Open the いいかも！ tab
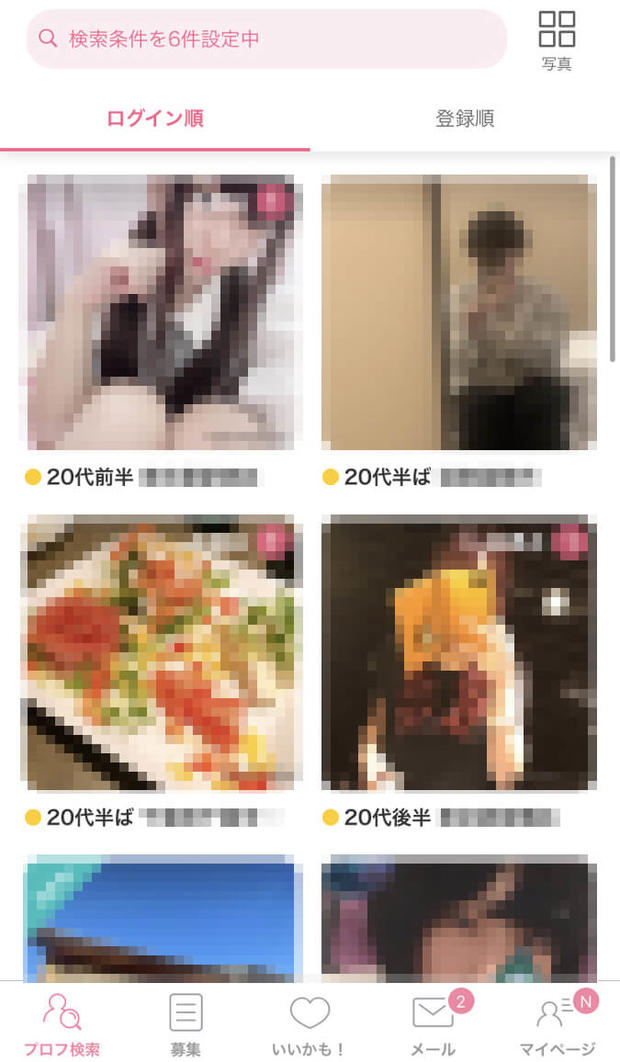Image resolution: width=620 pixels, height=1062 pixels. point(309,1023)
